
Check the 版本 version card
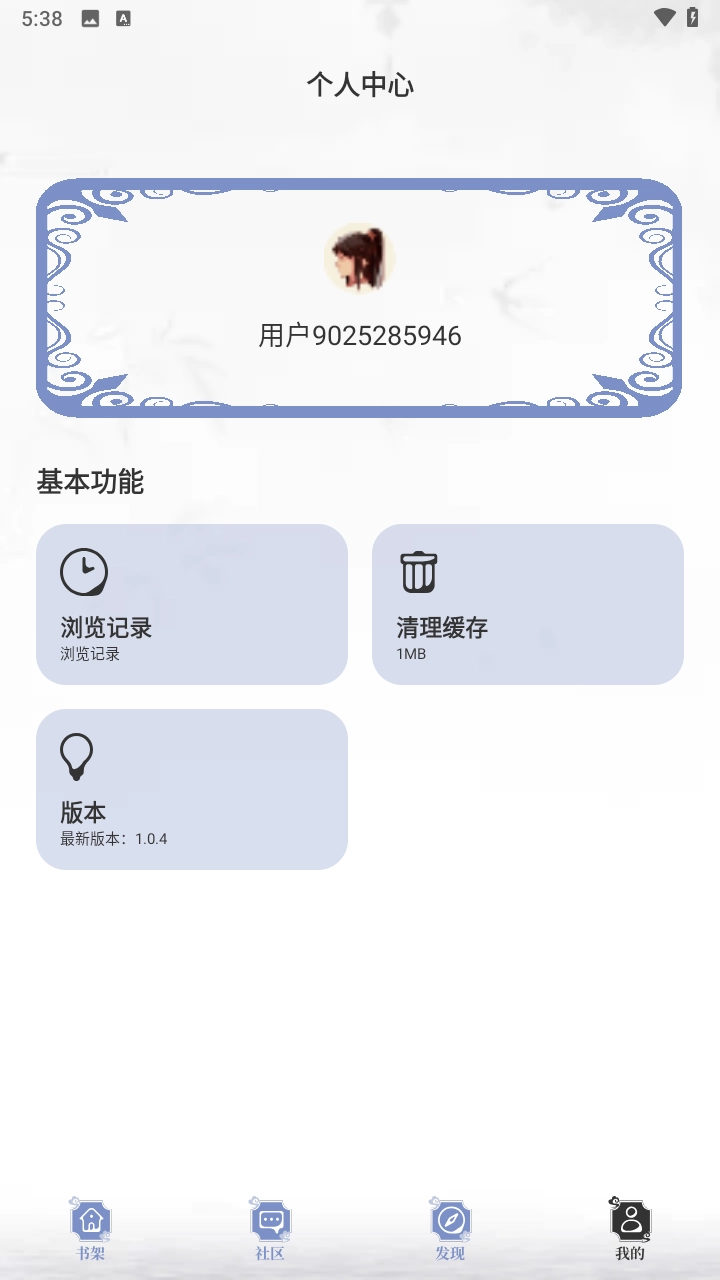pyautogui.click(x=192, y=789)
